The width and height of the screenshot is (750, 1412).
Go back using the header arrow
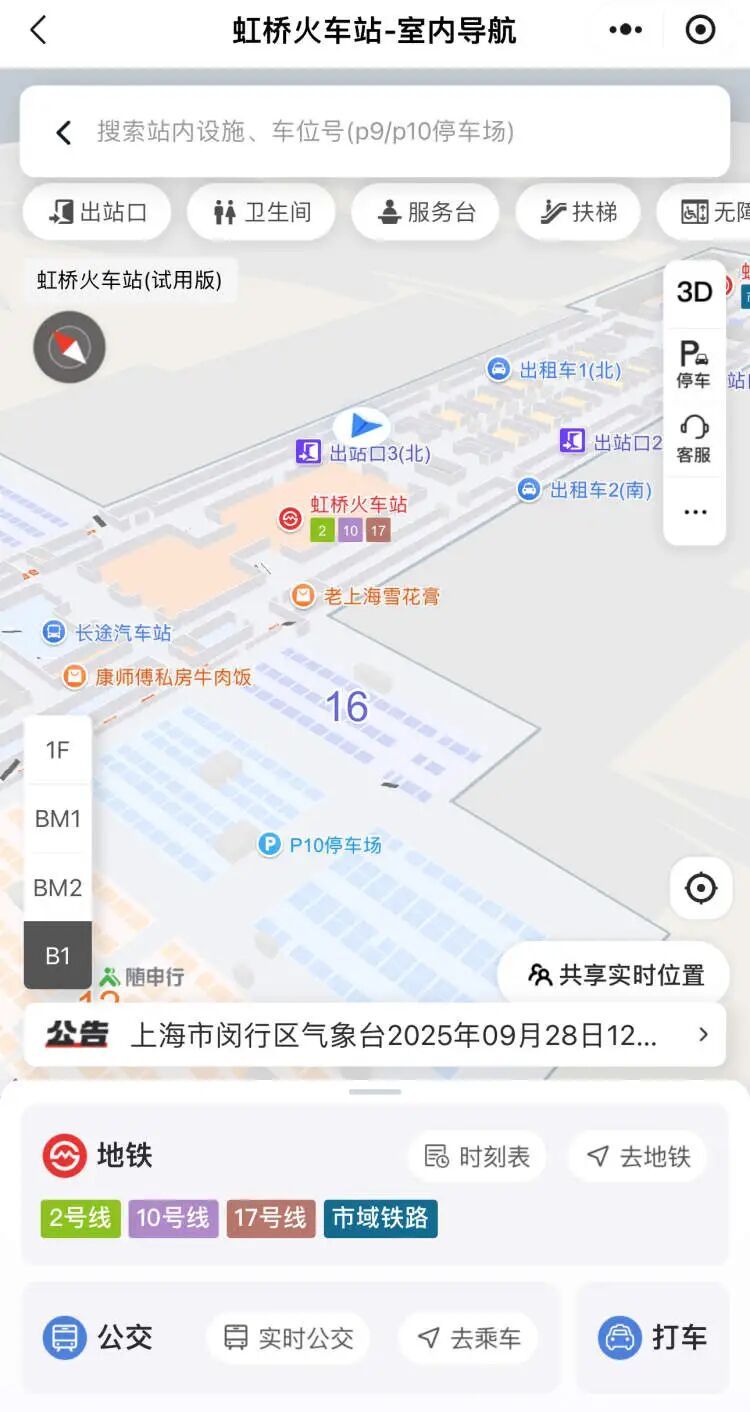[38, 30]
